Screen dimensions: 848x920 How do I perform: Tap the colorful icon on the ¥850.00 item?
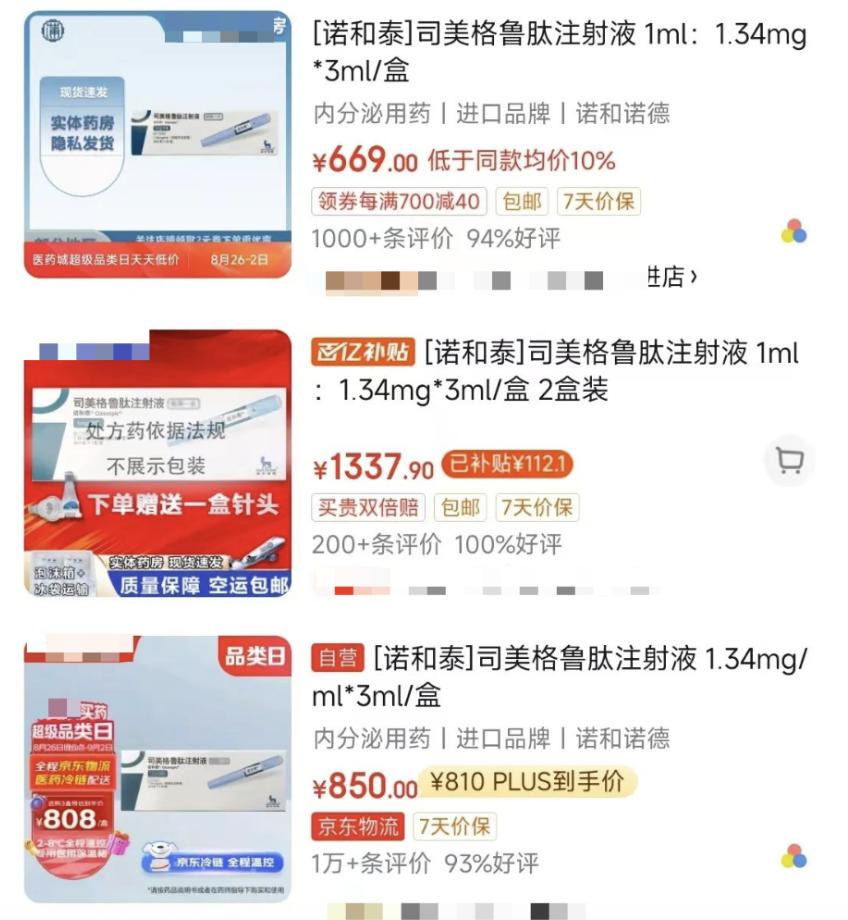(x=794, y=857)
